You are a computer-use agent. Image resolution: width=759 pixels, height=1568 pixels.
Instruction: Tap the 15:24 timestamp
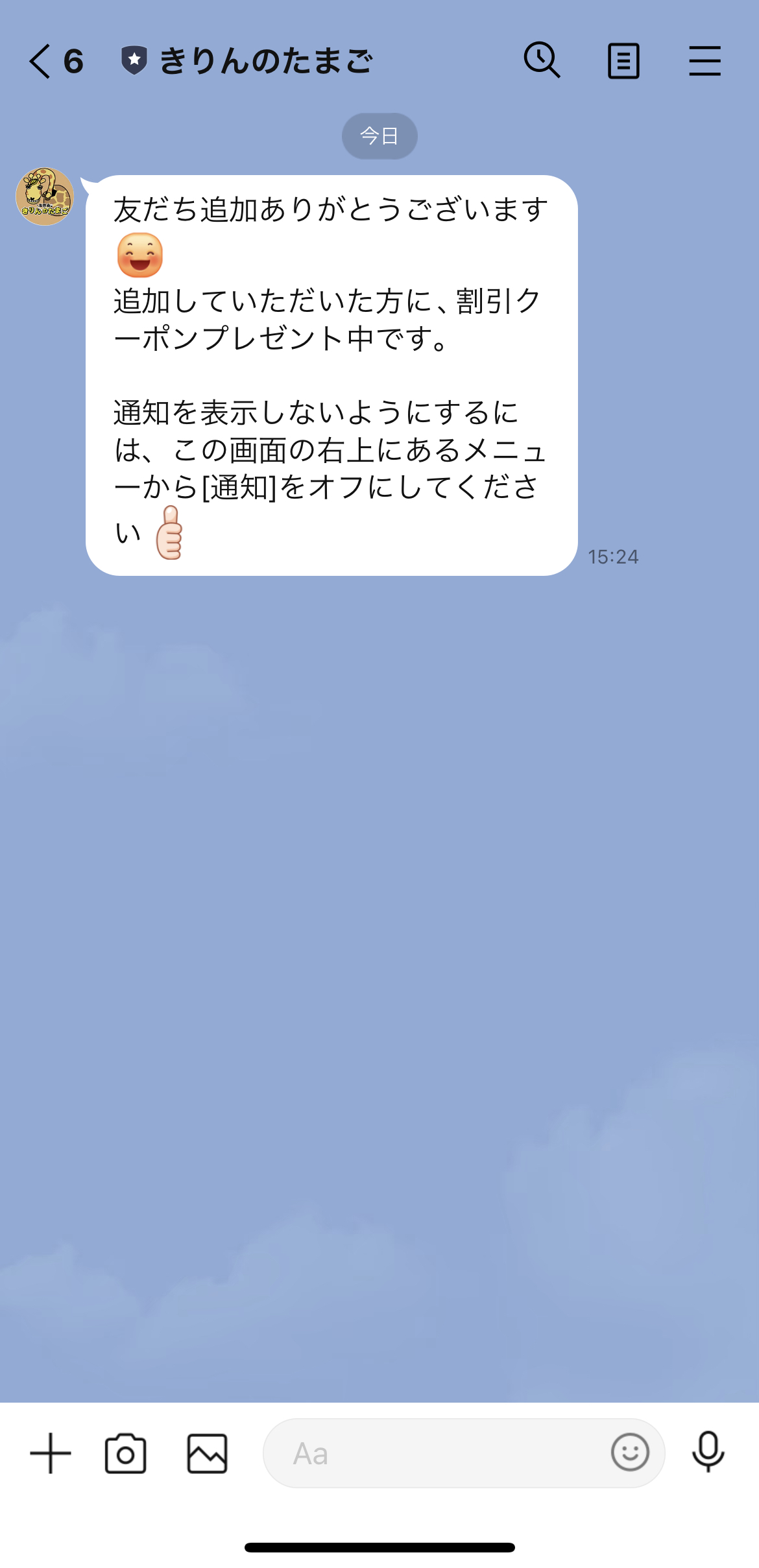click(x=613, y=556)
